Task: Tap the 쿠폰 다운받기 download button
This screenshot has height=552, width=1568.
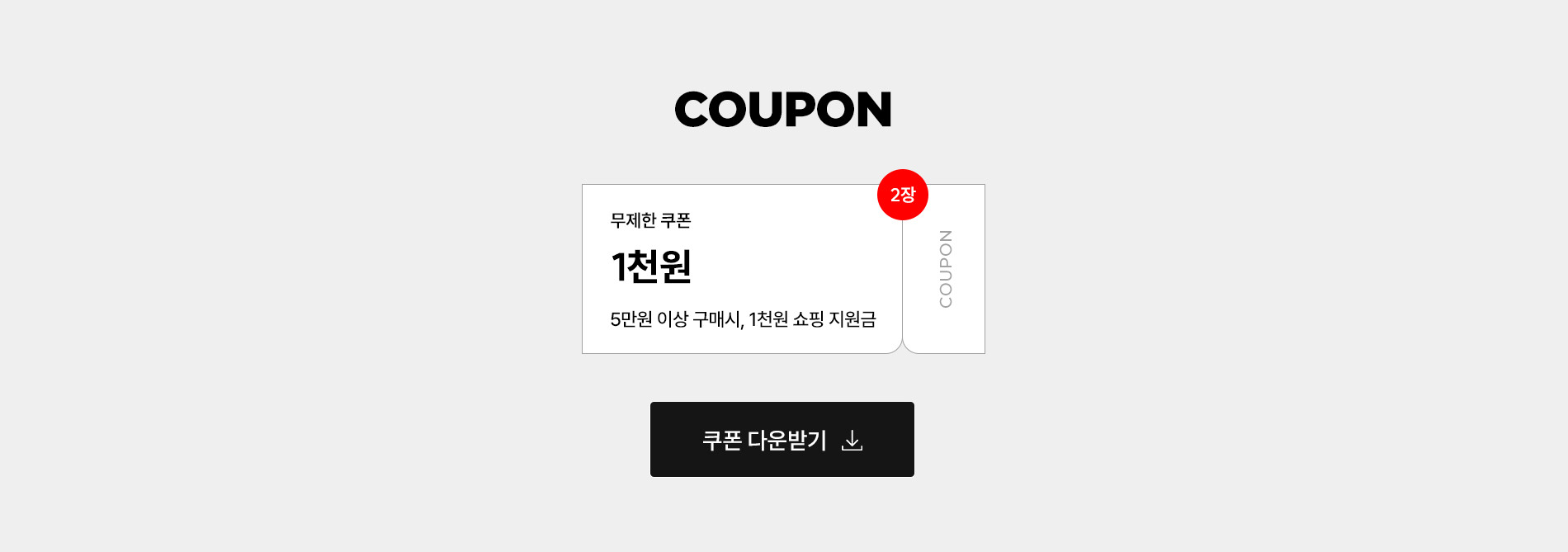Action: pos(782,439)
